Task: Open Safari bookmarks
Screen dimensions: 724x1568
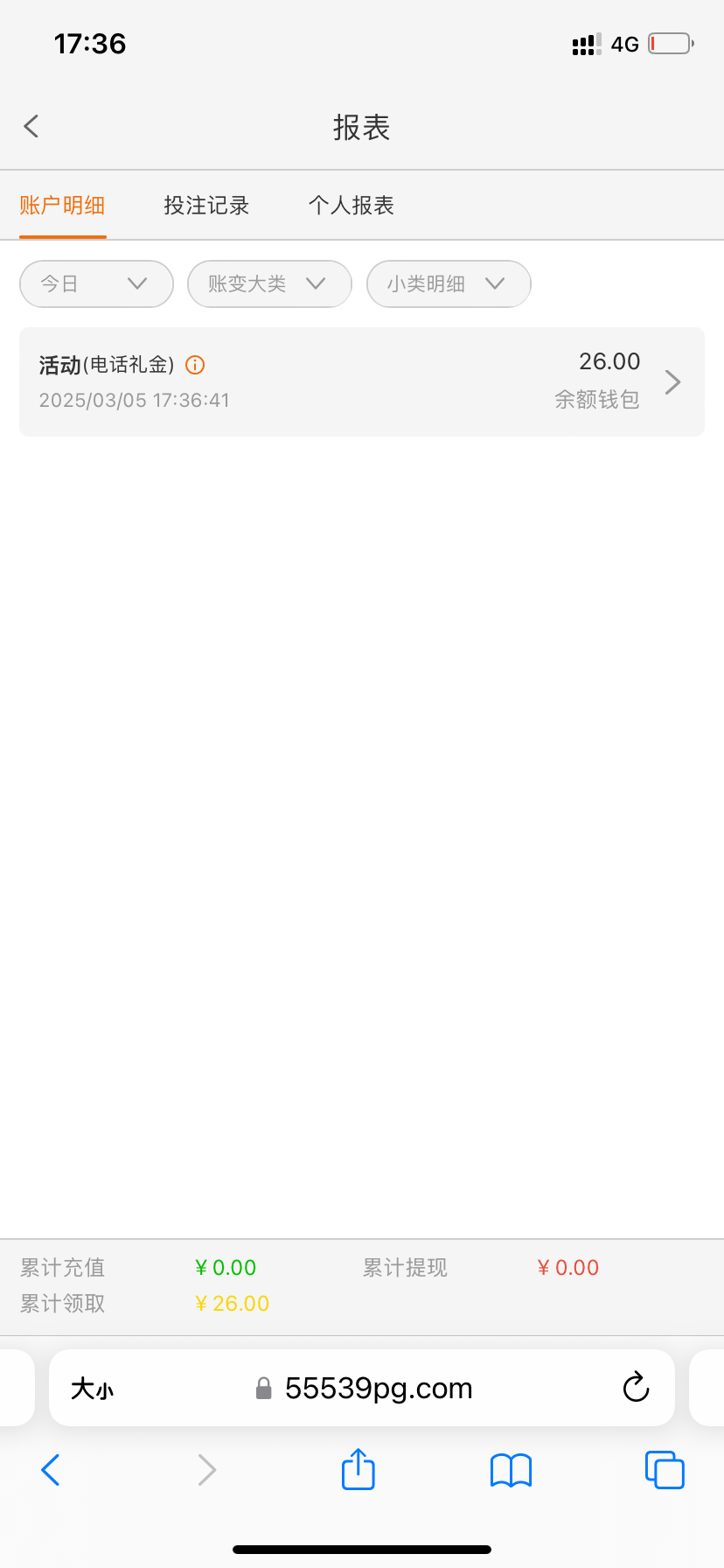Action: [512, 1471]
